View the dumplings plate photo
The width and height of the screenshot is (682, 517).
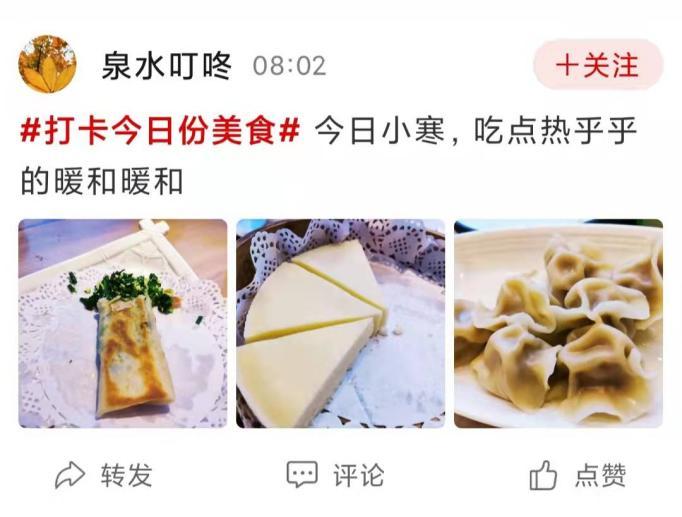pos(558,323)
